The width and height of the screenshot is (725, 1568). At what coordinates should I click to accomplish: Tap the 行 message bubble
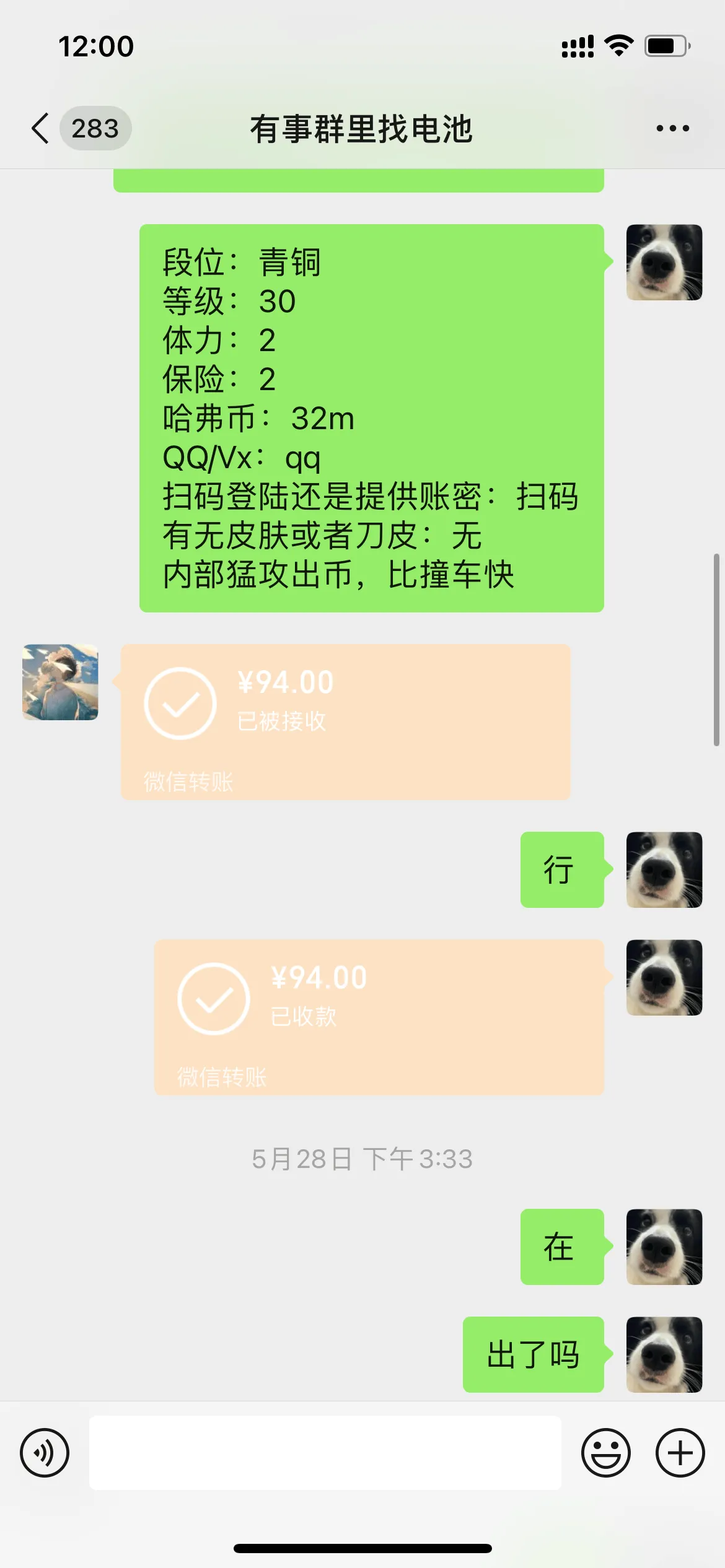[561, 870]
